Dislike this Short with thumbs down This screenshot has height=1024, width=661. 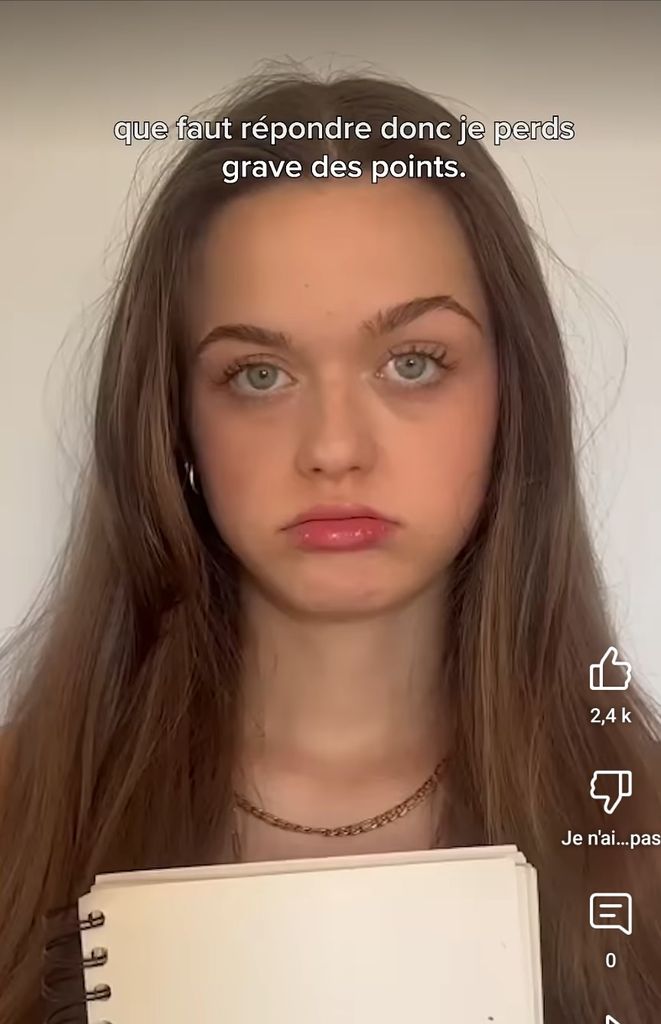610,791
